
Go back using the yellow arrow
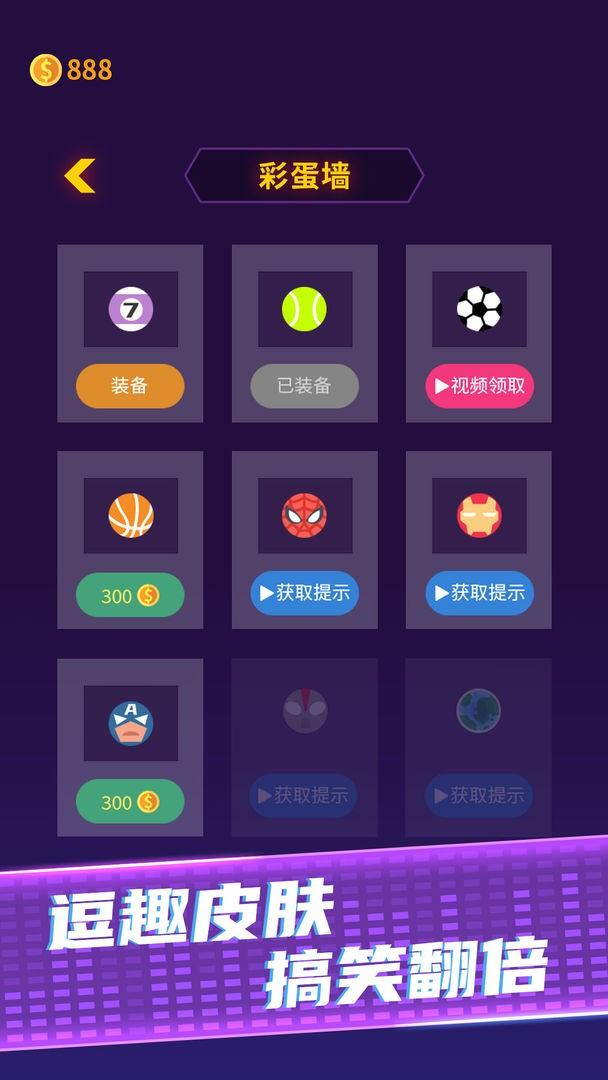[x=79, y=176]
